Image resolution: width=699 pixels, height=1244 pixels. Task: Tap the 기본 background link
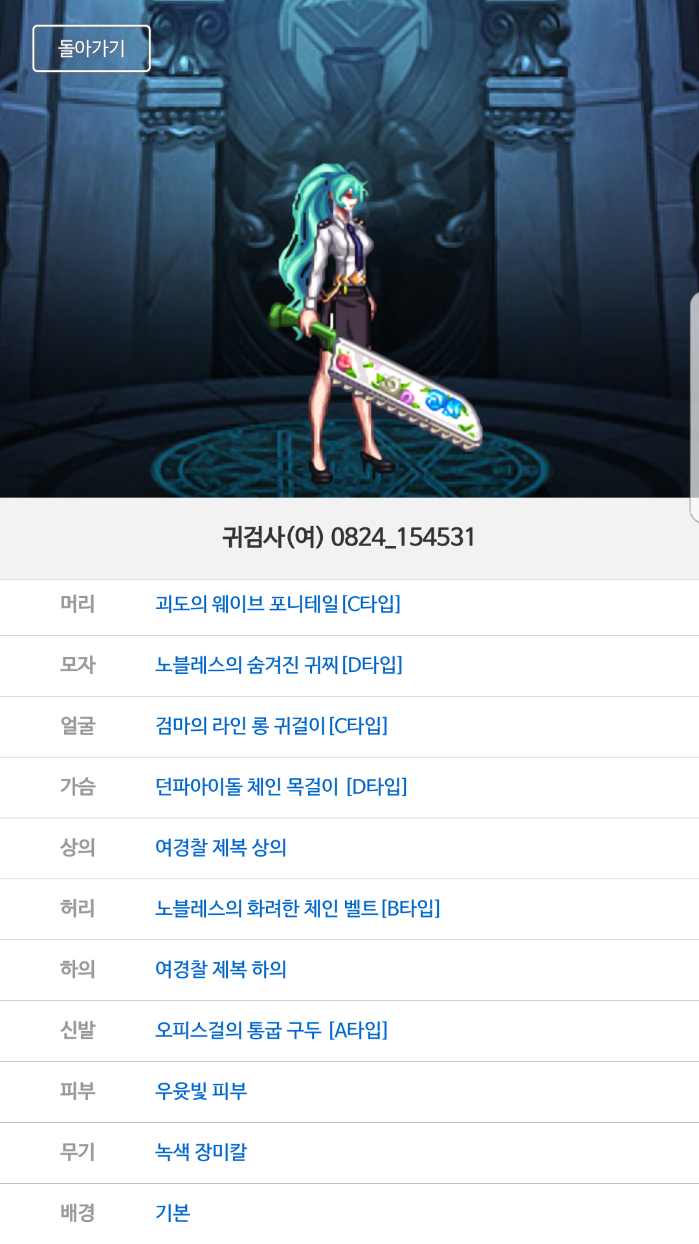172,1213
